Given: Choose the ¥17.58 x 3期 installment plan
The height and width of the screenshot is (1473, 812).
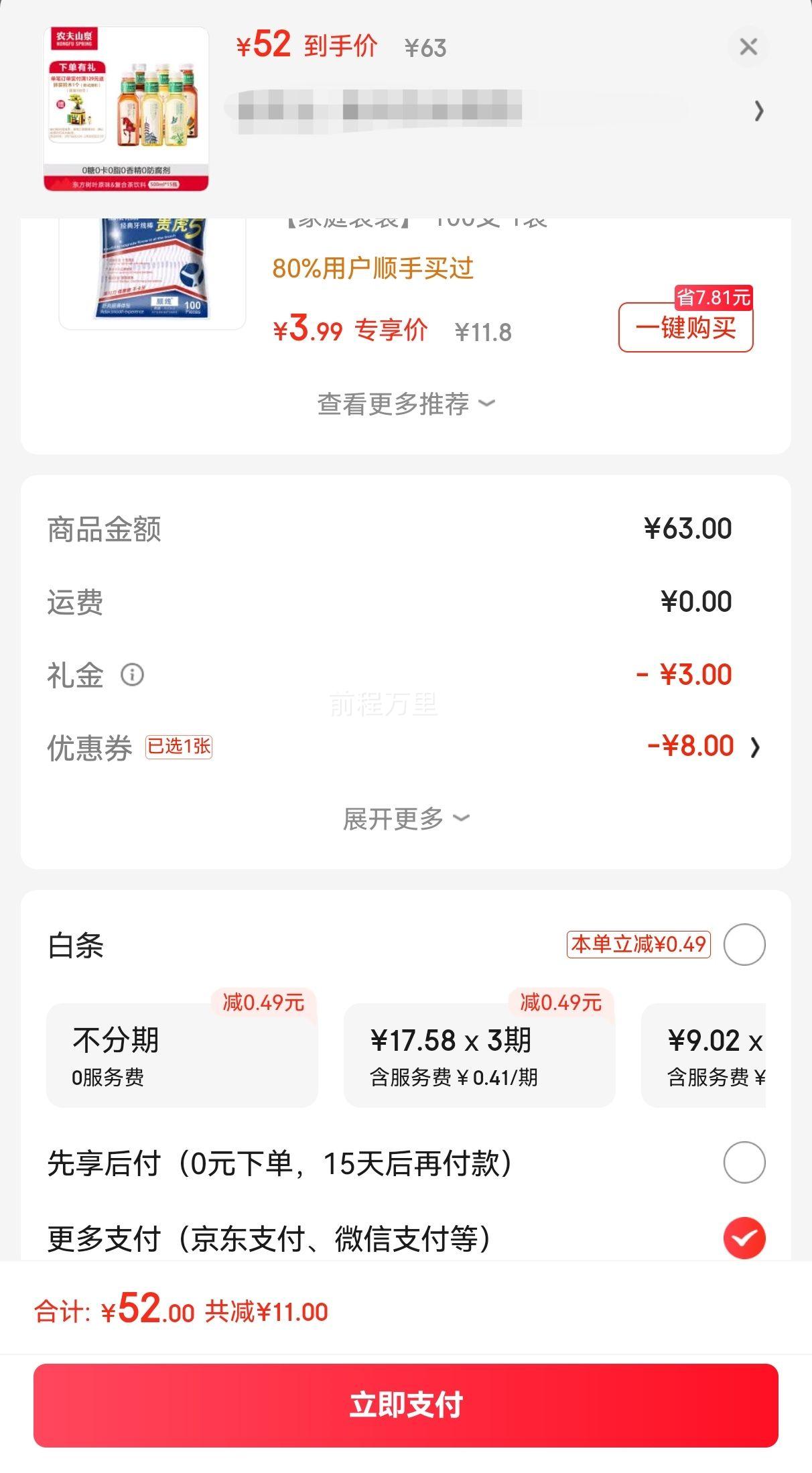Looking at the screenshot, I should [x=479, y=1055].
